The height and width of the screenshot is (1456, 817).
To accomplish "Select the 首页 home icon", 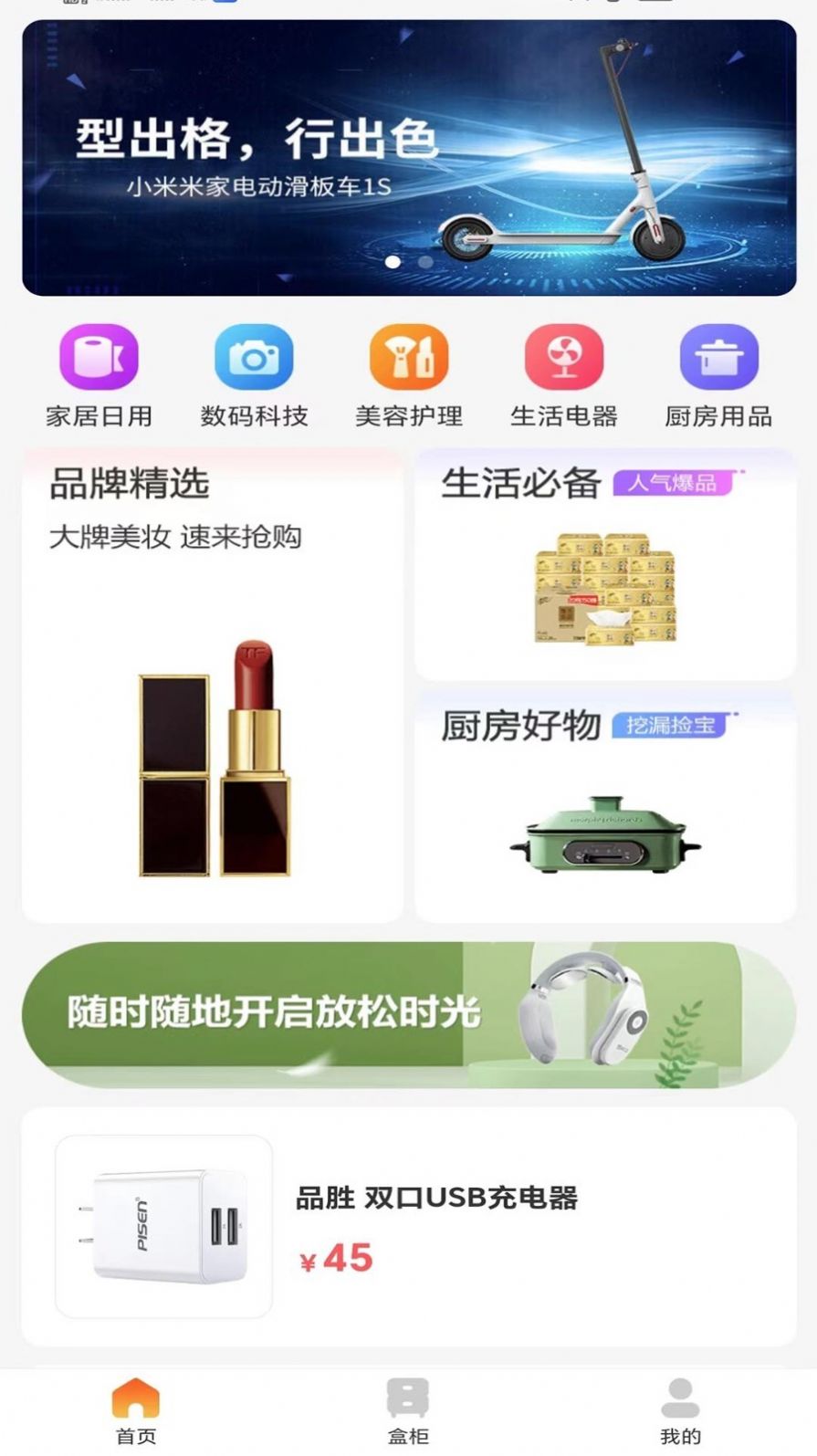I will tap(134, 1394).
